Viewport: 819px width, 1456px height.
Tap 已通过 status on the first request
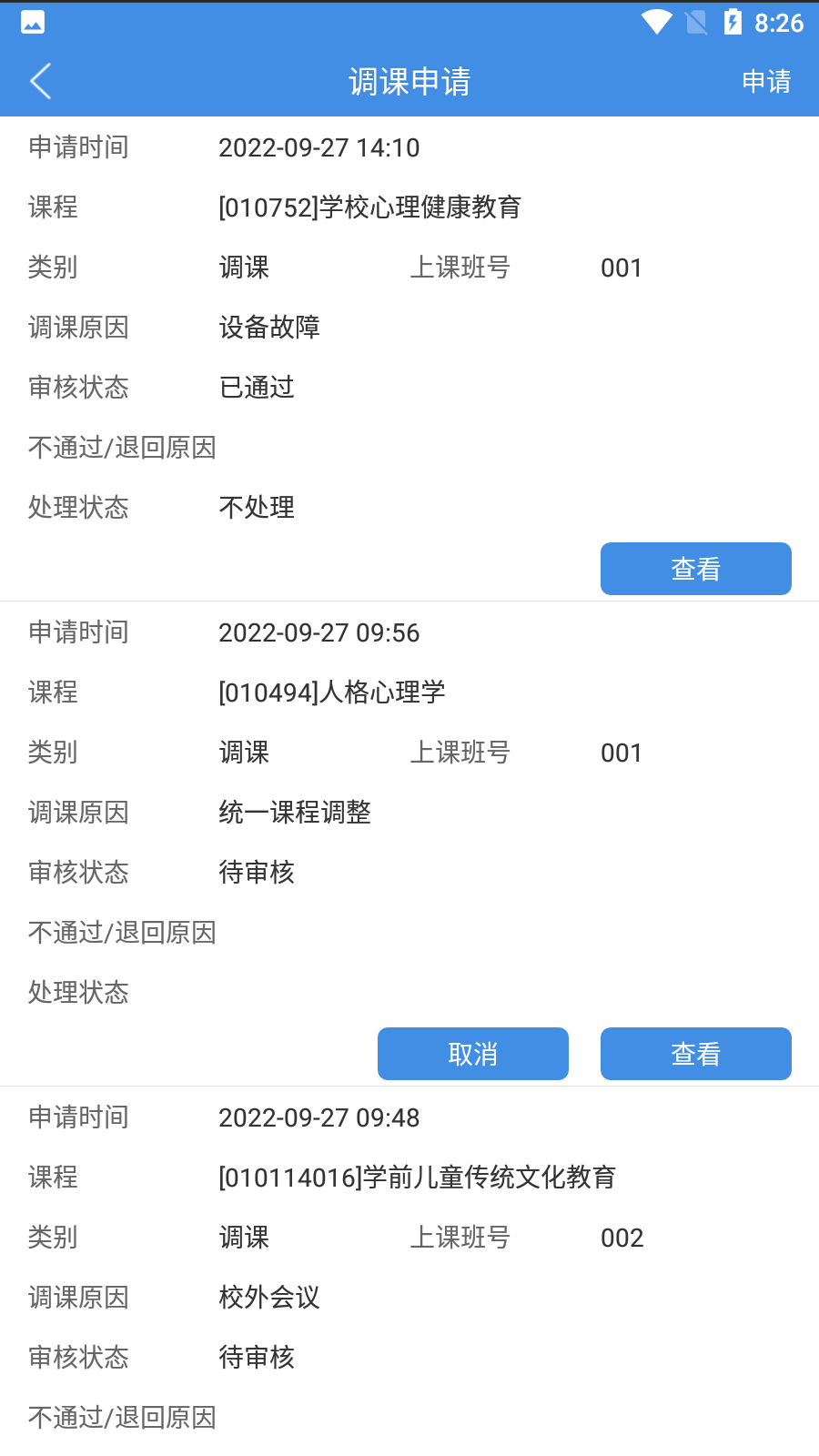[x=256, y=388]
